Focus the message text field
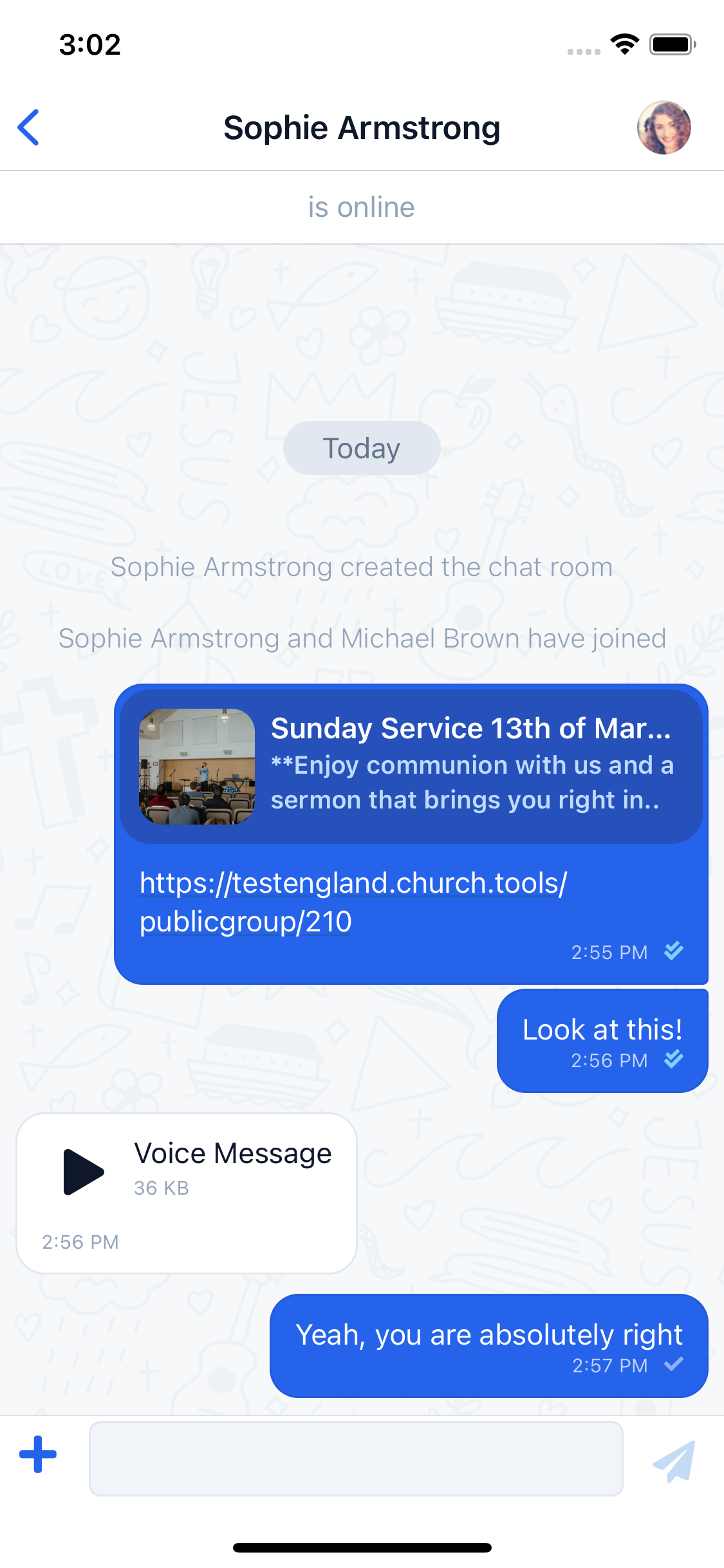The image size is (724, 1568). (356, 1459)
